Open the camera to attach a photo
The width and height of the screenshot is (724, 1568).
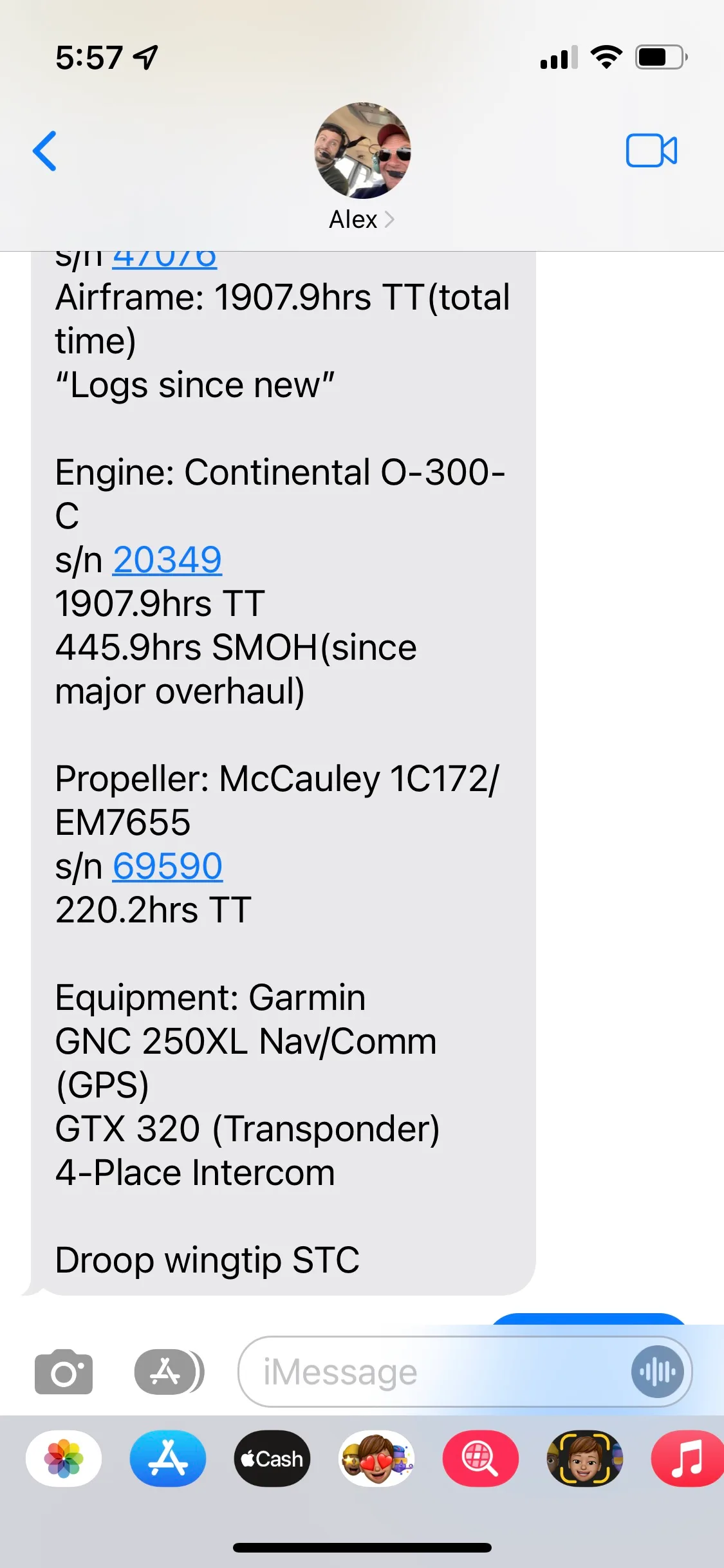(x=64, y=1372)
